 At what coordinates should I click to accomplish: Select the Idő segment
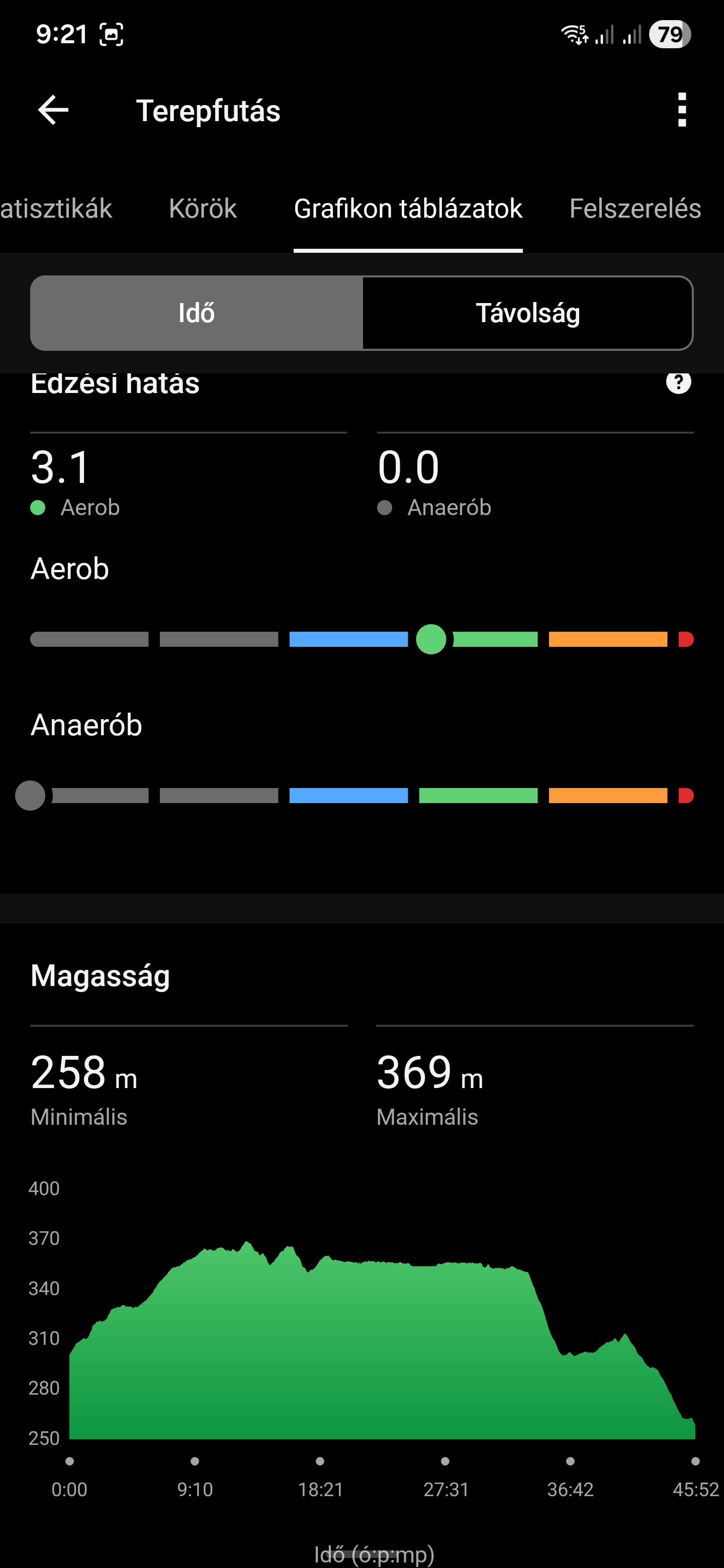pyautogui.click(x=197, y=313)
